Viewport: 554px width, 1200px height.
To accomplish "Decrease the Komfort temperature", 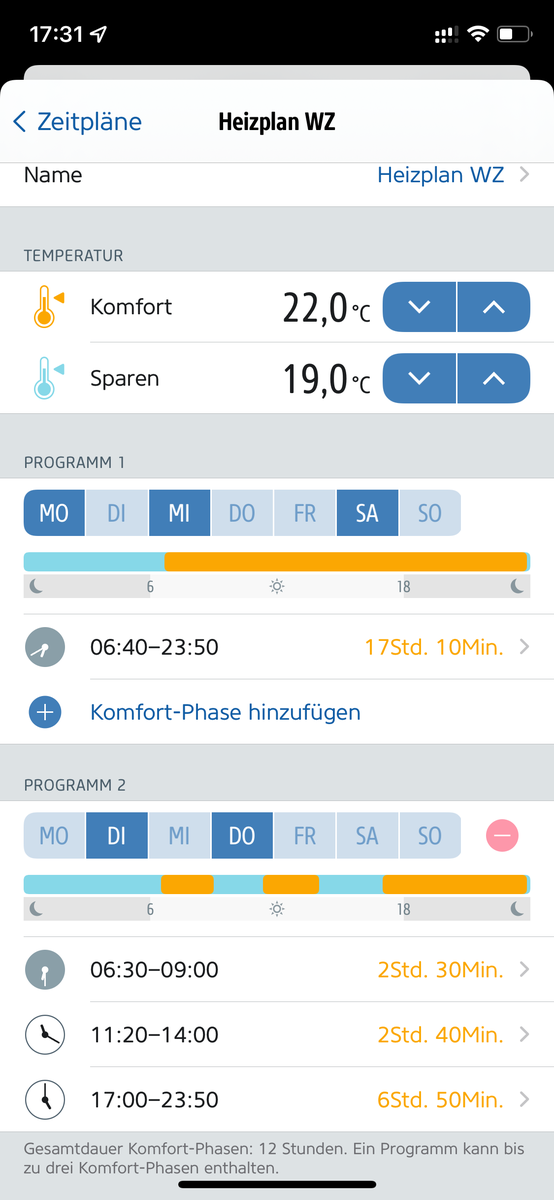I will [x=420, y=307].
